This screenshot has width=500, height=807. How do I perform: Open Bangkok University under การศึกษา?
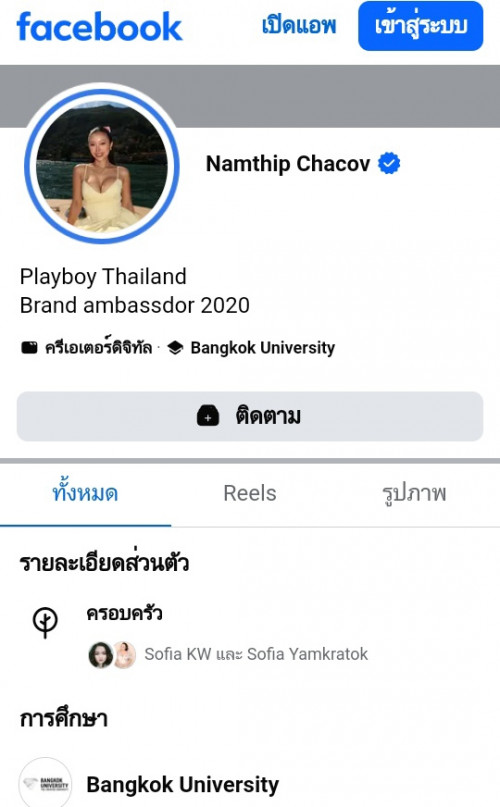pos(182,784)
